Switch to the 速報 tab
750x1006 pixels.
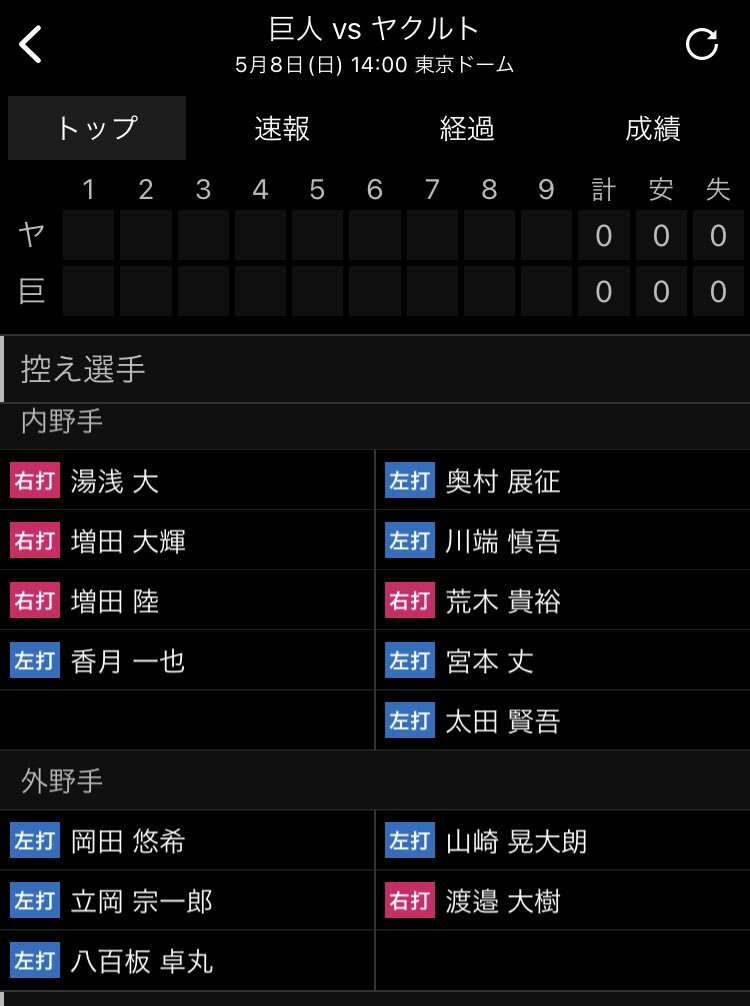click(282, 128)
